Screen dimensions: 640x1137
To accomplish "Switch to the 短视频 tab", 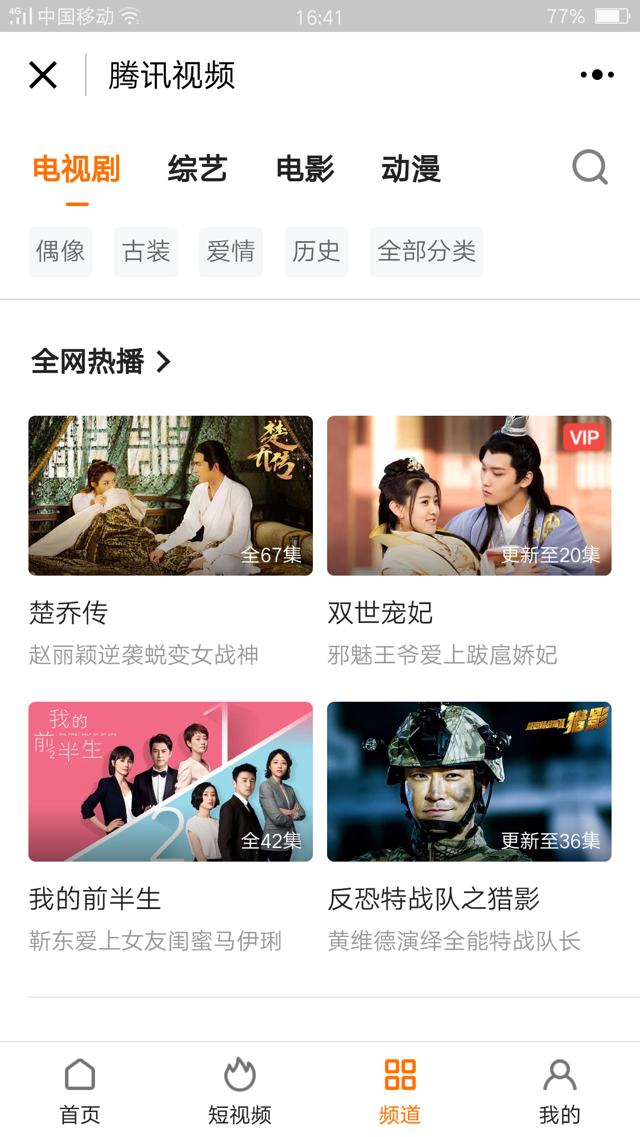I will coord(240,1090).
